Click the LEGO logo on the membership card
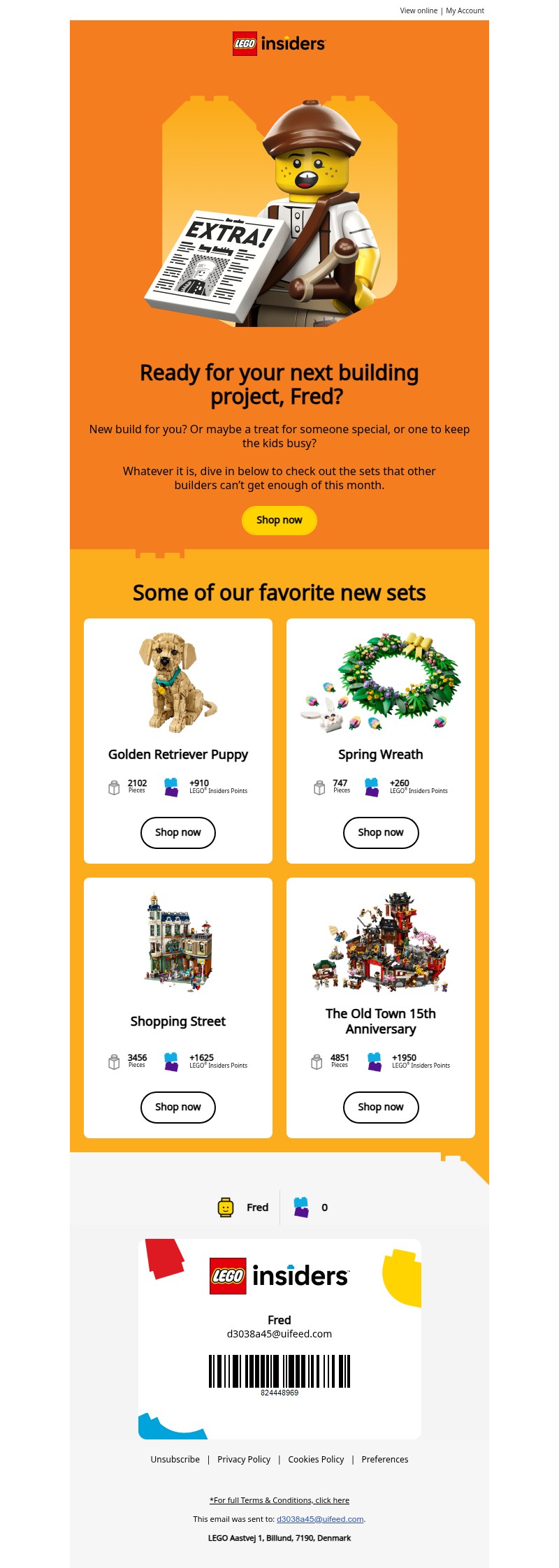This screenshot has width=559, height=1568. 228,1275
